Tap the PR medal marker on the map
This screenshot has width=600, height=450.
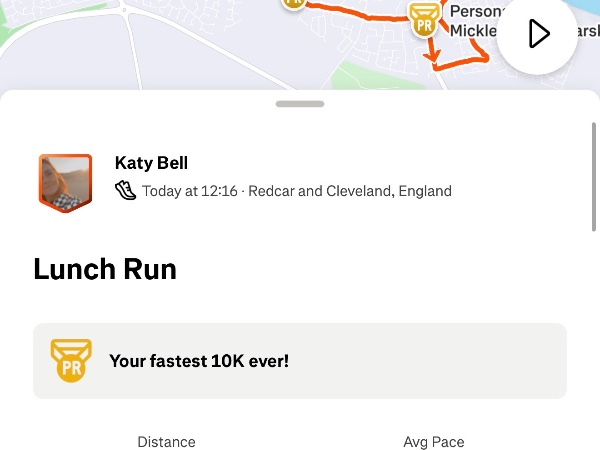[424, 20]
